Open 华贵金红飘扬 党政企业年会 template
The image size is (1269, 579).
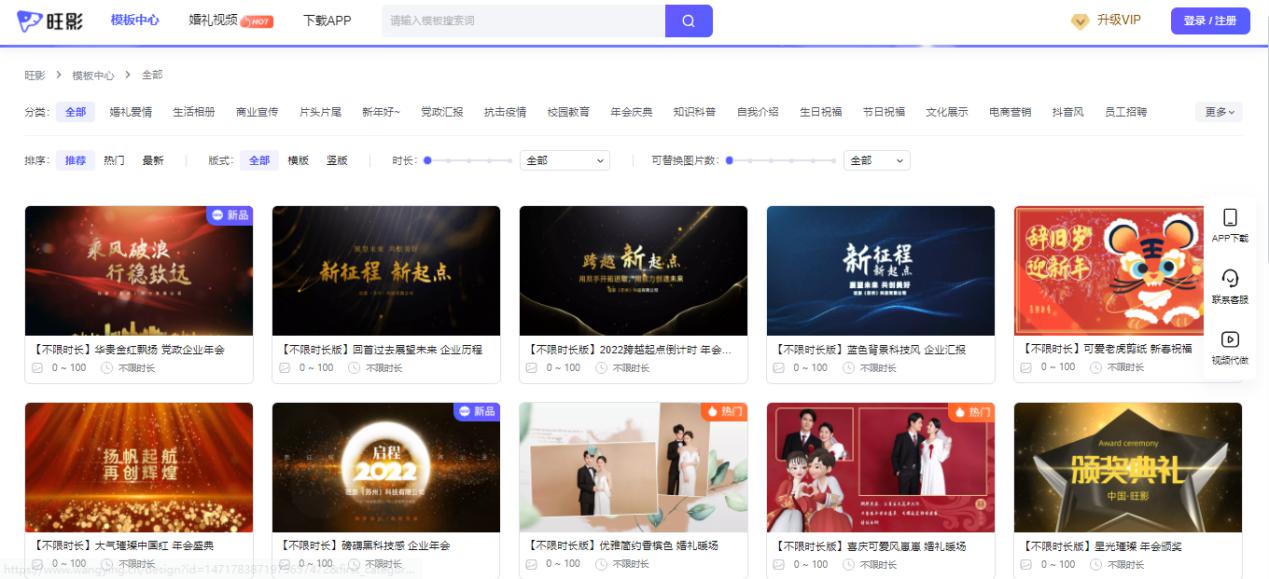tap(138, 271)
